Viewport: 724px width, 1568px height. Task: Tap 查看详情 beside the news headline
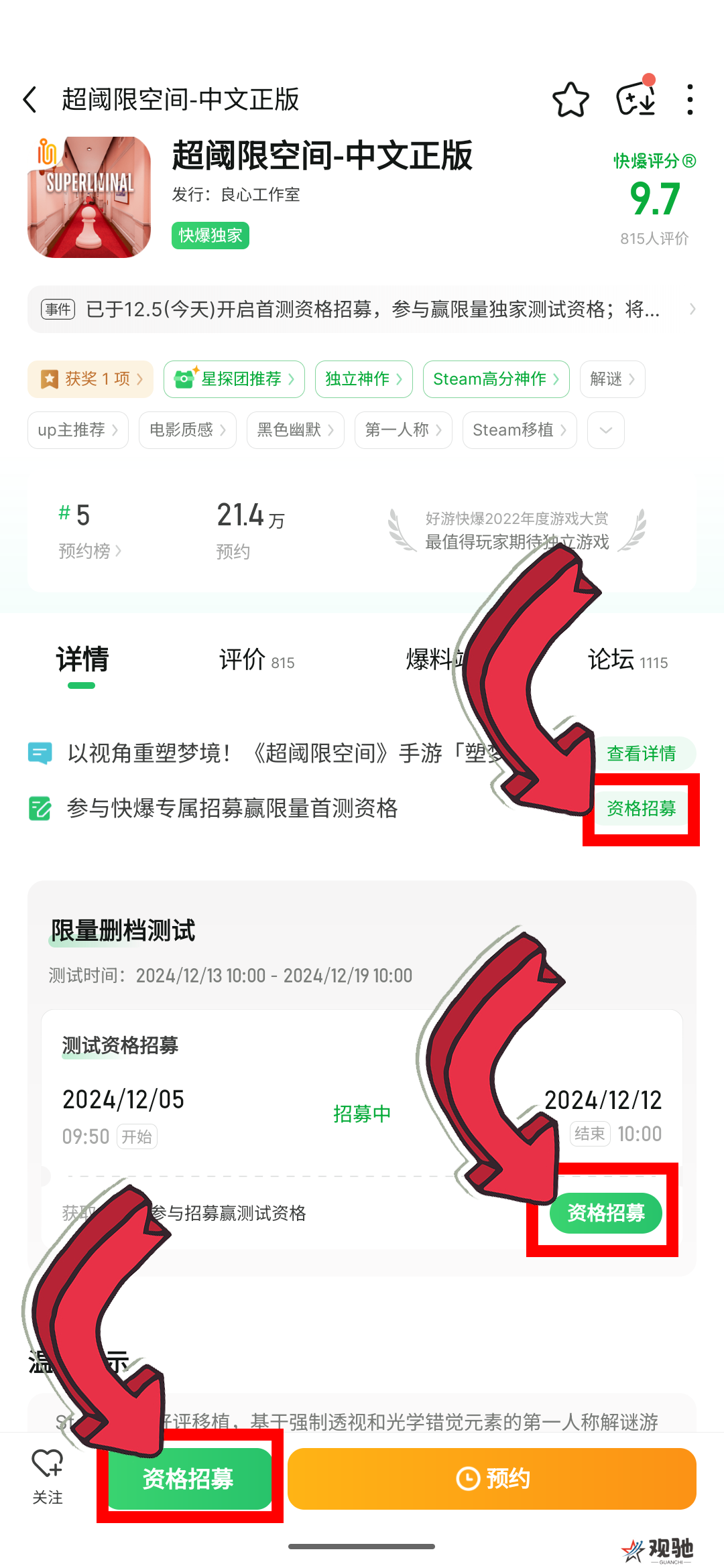pos(641,754)
